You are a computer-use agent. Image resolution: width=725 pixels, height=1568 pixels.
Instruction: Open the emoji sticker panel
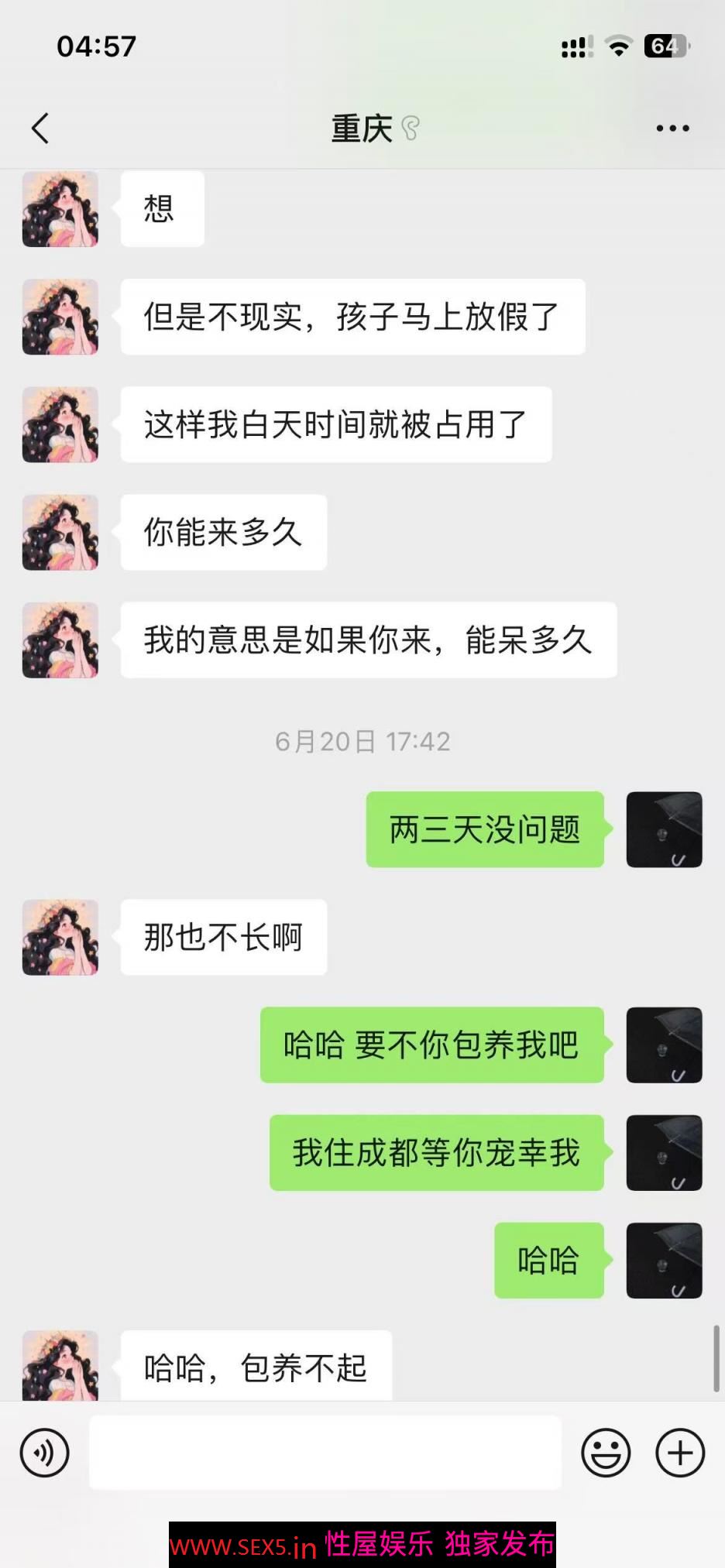(x=606, y=1453)
